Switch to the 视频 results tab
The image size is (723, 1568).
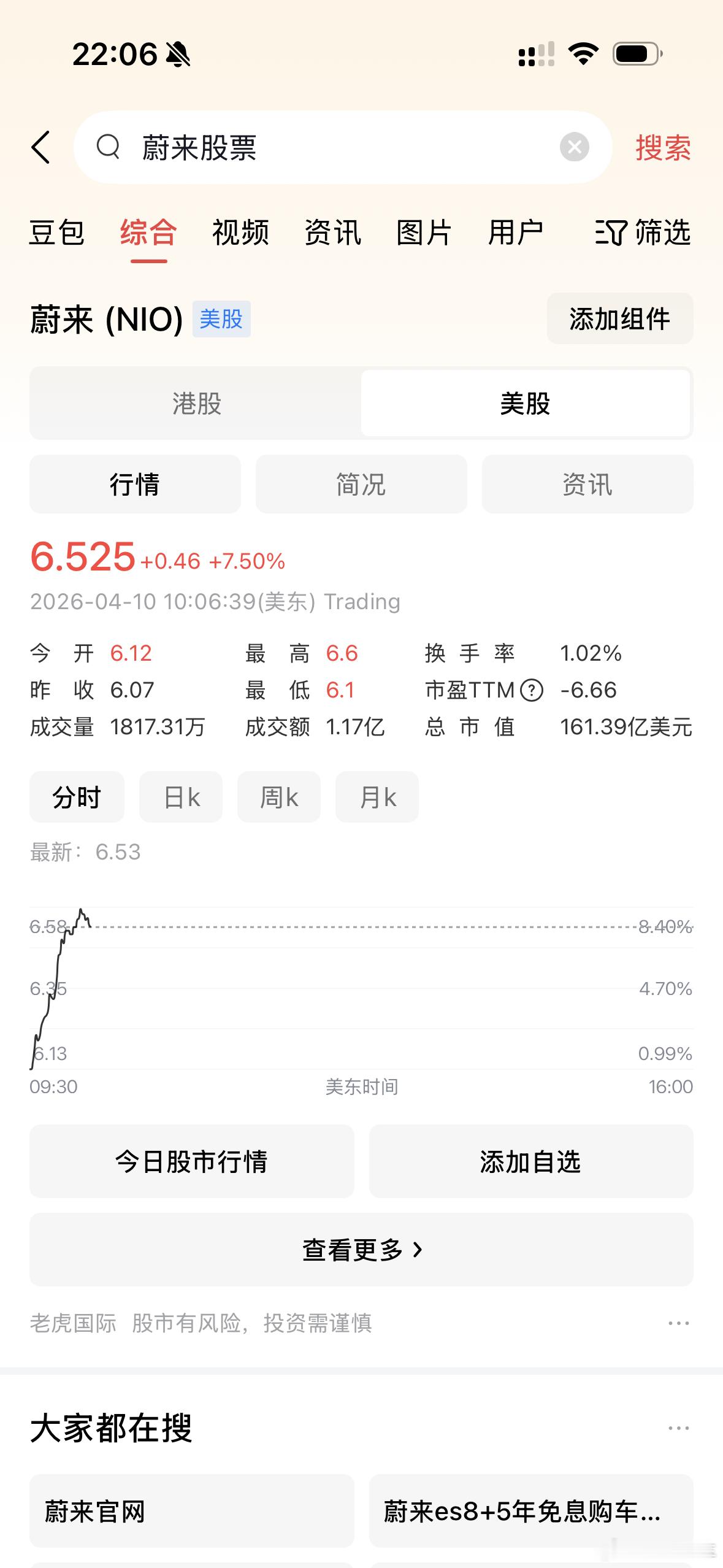(x=240, y=233)
